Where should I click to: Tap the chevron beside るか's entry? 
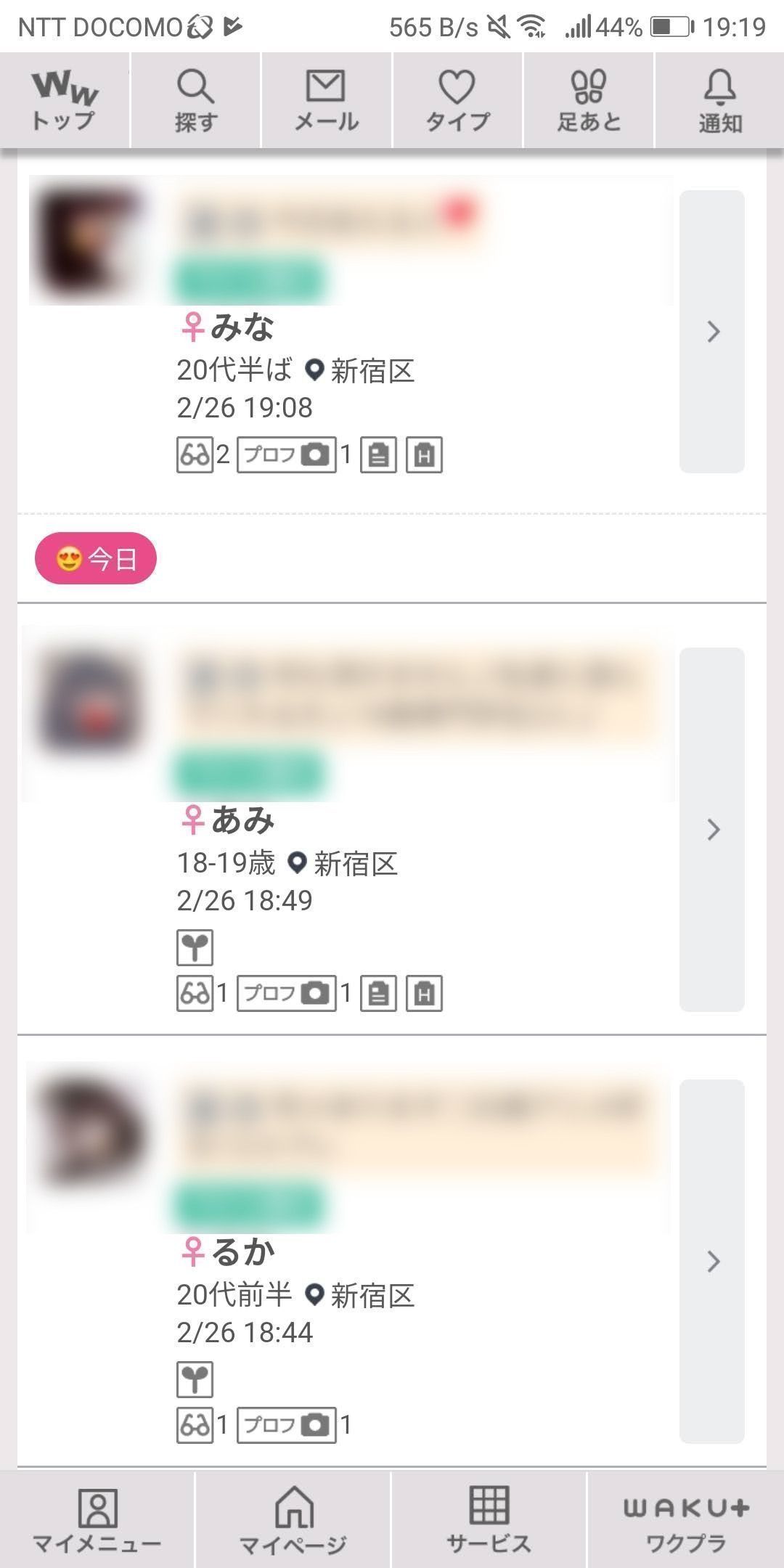point(712,1261)
